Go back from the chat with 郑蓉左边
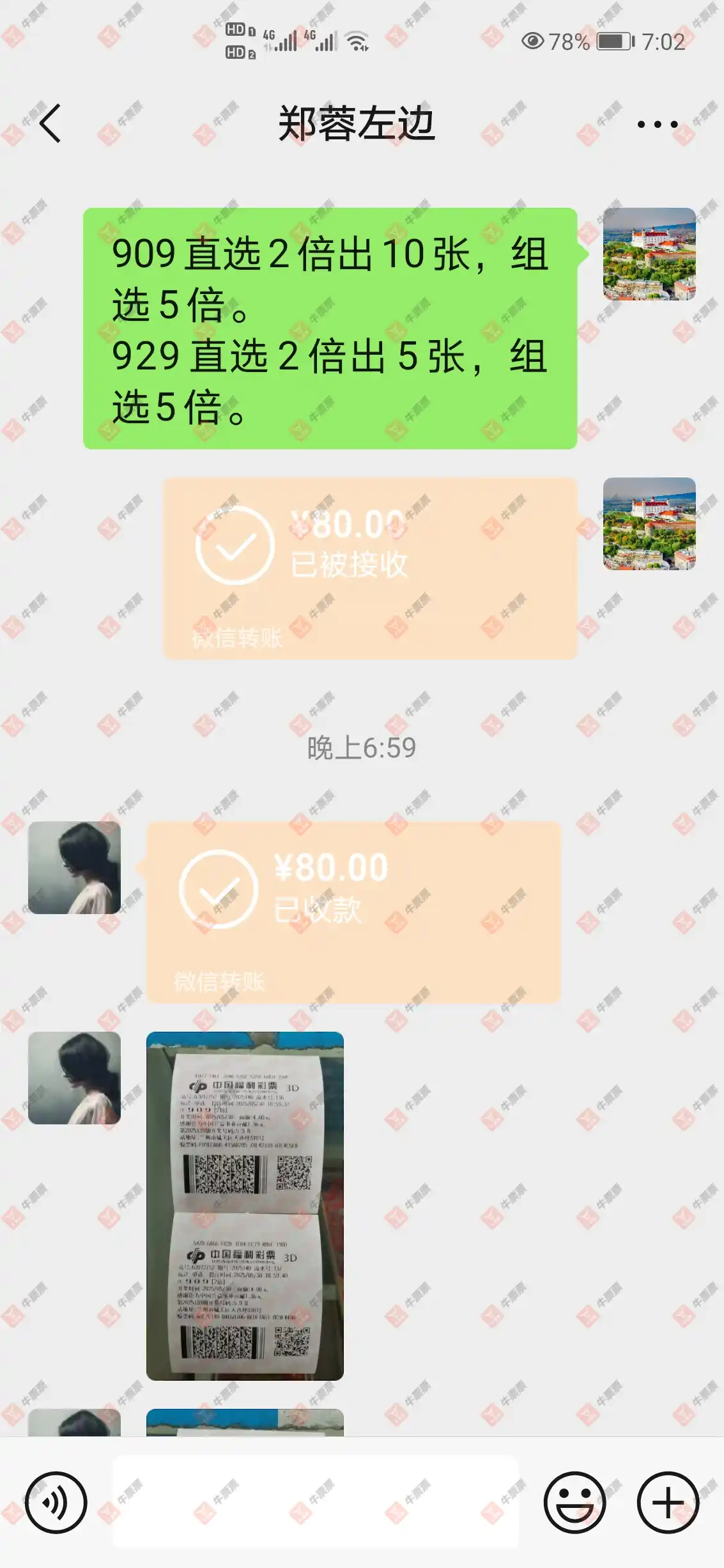The height and width of the screenshot is (1568, 724). coord(50,123)
